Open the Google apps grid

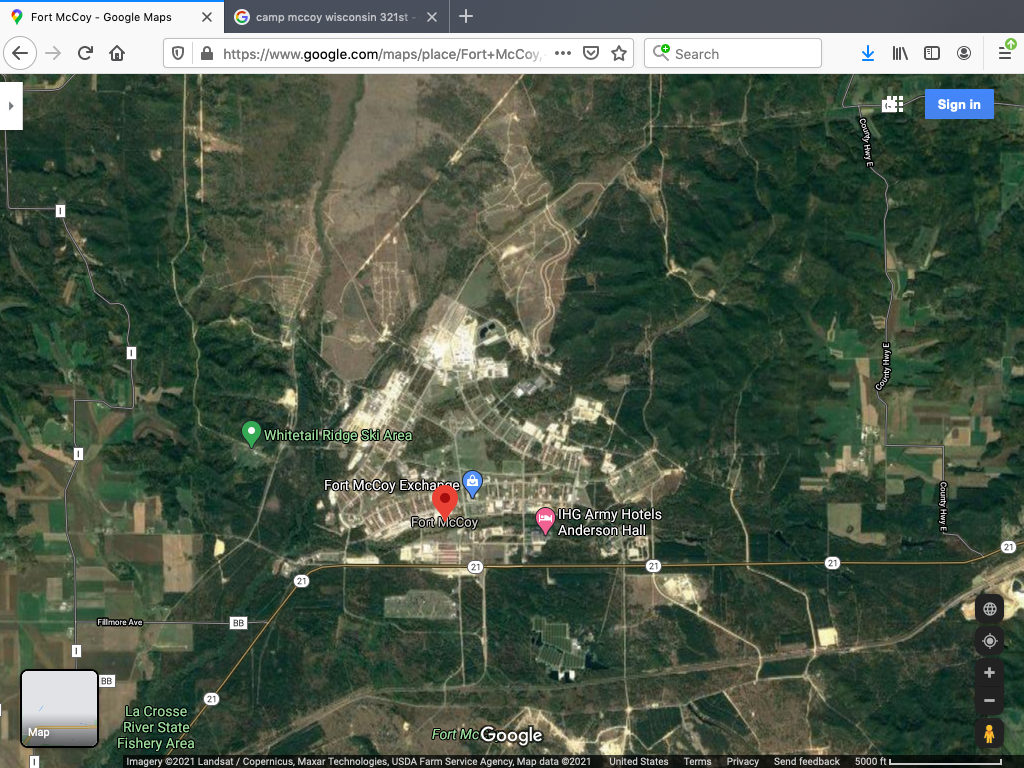(892, 104)
